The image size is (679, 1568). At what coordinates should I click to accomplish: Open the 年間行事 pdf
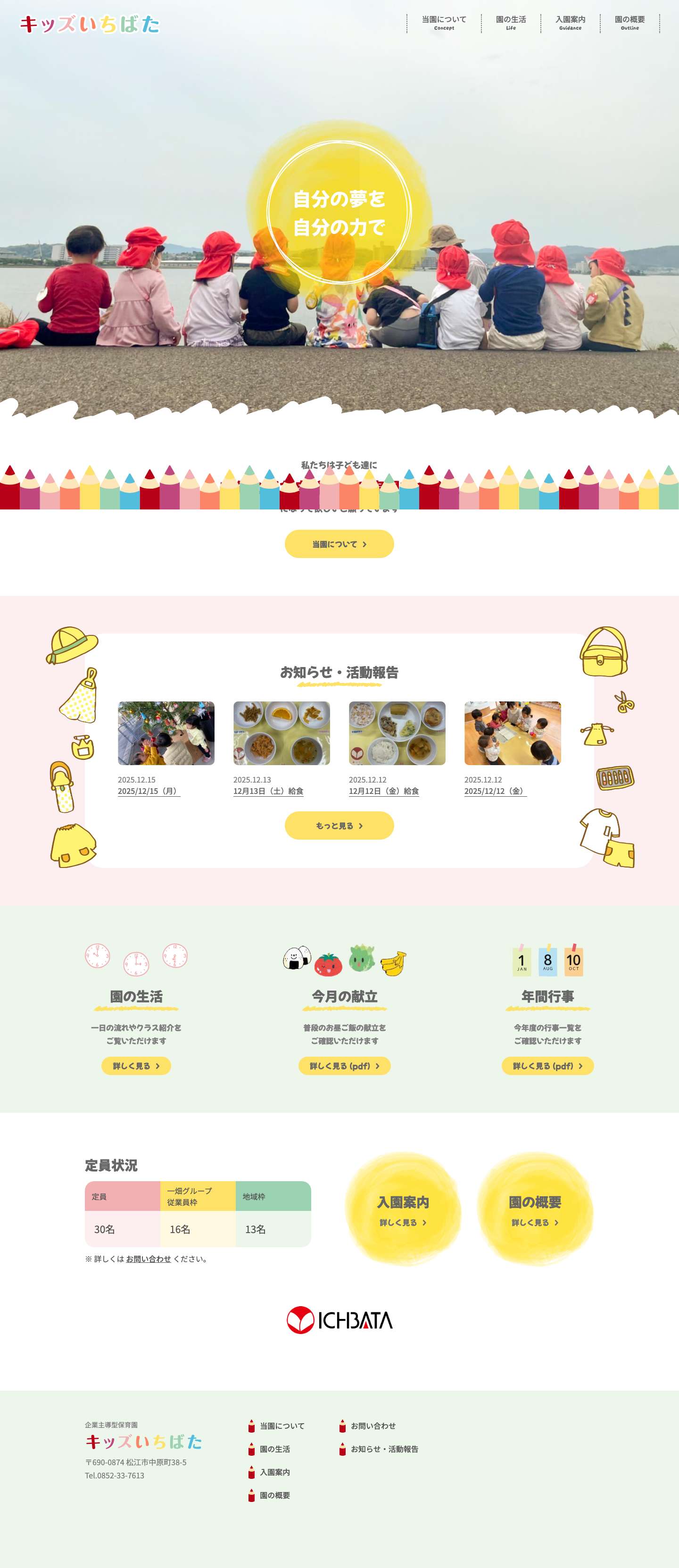[547, 1066]
